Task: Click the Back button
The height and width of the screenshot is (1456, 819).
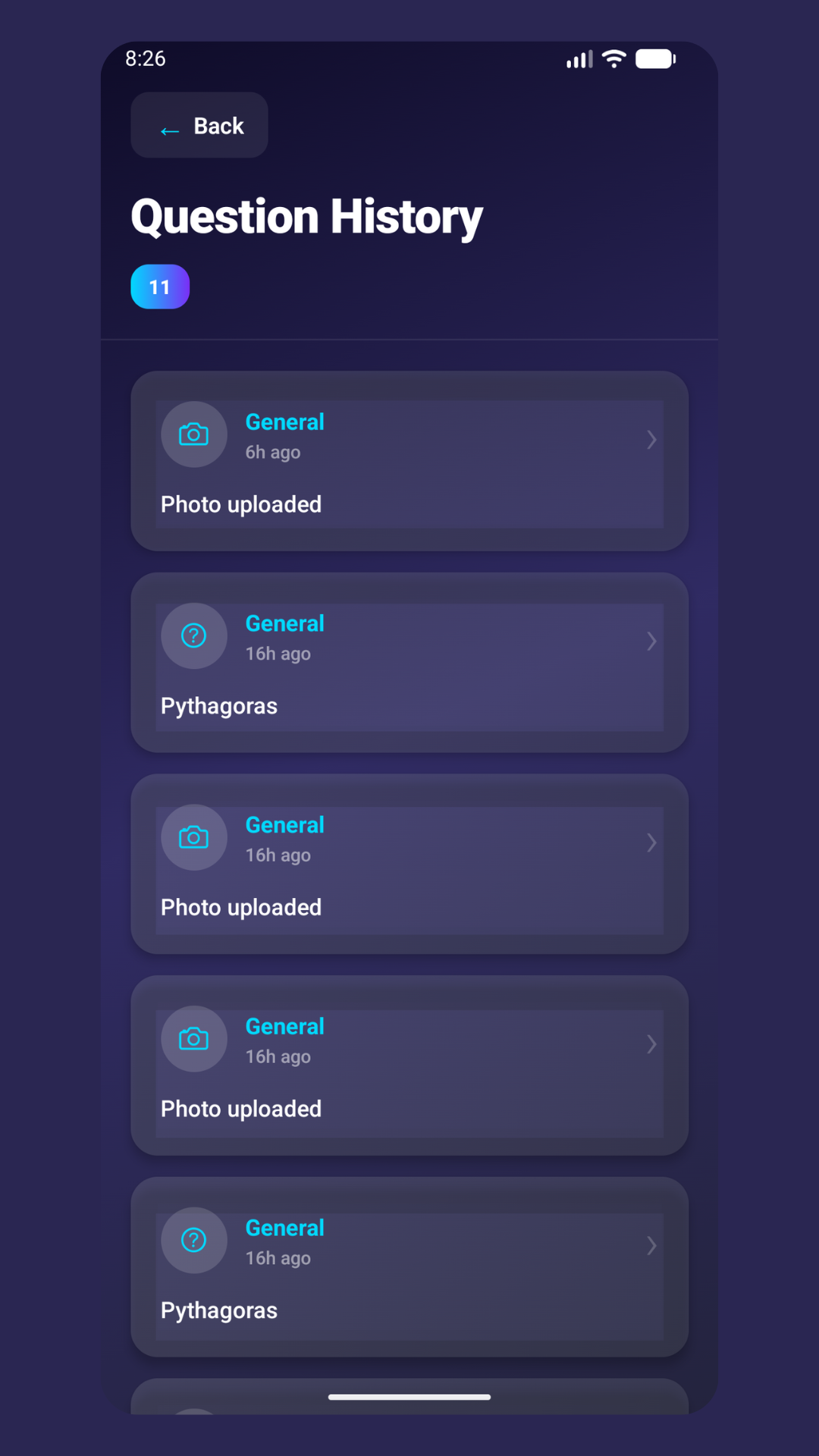Action: [199, 125]
